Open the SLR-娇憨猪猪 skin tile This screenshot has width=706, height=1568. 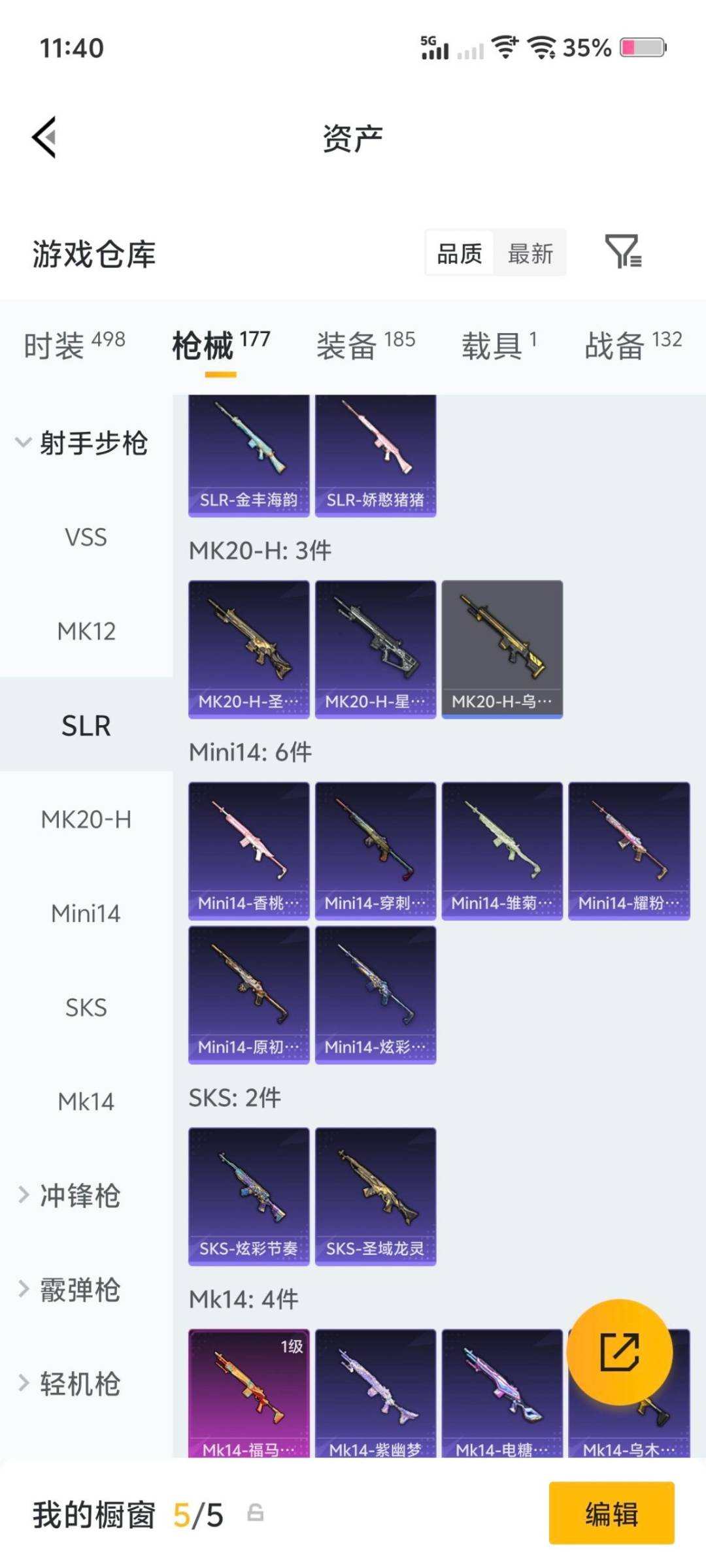375,456
